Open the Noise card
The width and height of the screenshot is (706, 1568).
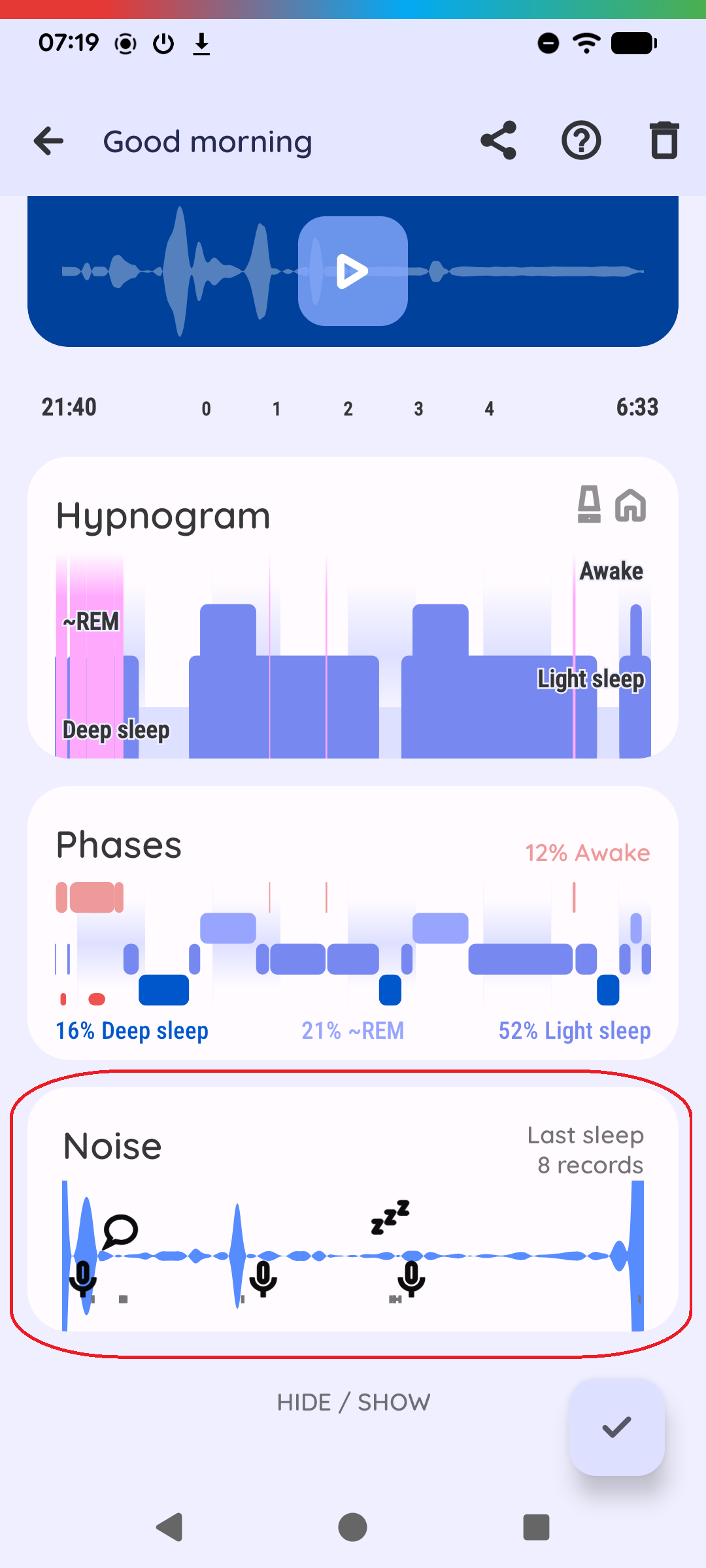click(353, 1209)
